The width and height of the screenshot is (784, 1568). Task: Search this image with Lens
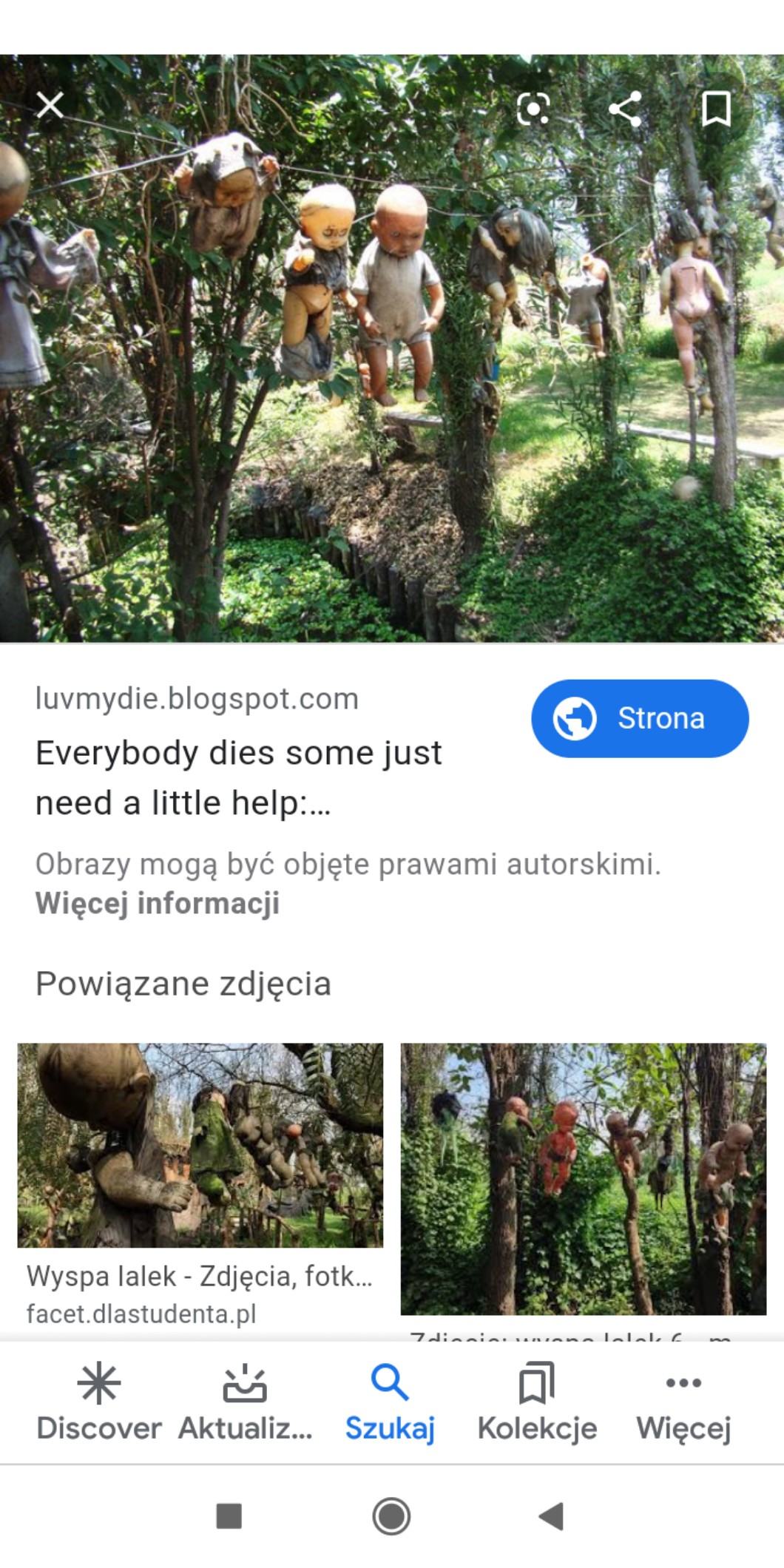point(533,109)
